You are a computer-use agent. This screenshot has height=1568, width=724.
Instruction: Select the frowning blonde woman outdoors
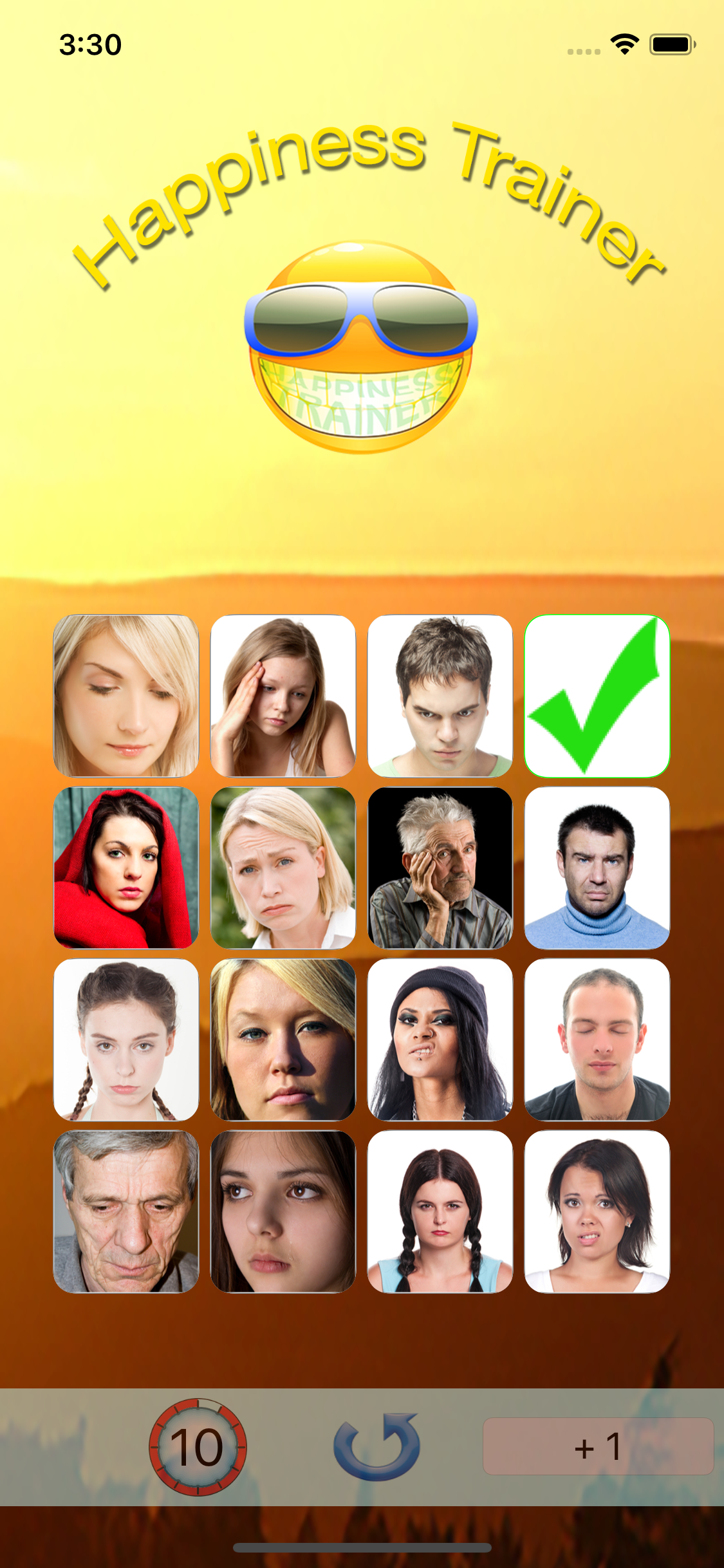pyautogui.click(x=283, y=868)
